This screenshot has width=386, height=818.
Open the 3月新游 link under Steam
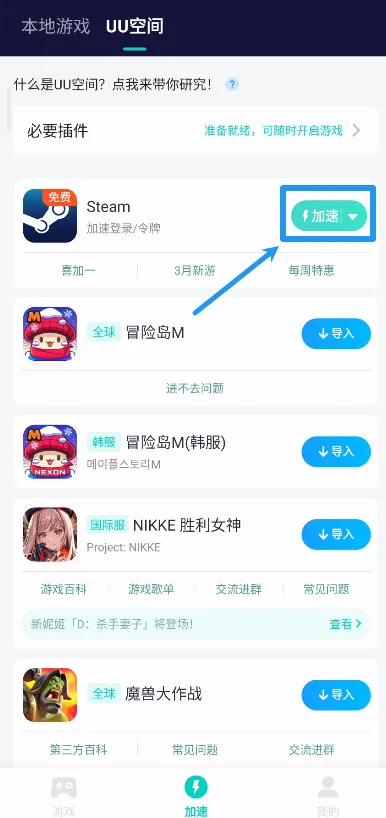coord(195,270)
